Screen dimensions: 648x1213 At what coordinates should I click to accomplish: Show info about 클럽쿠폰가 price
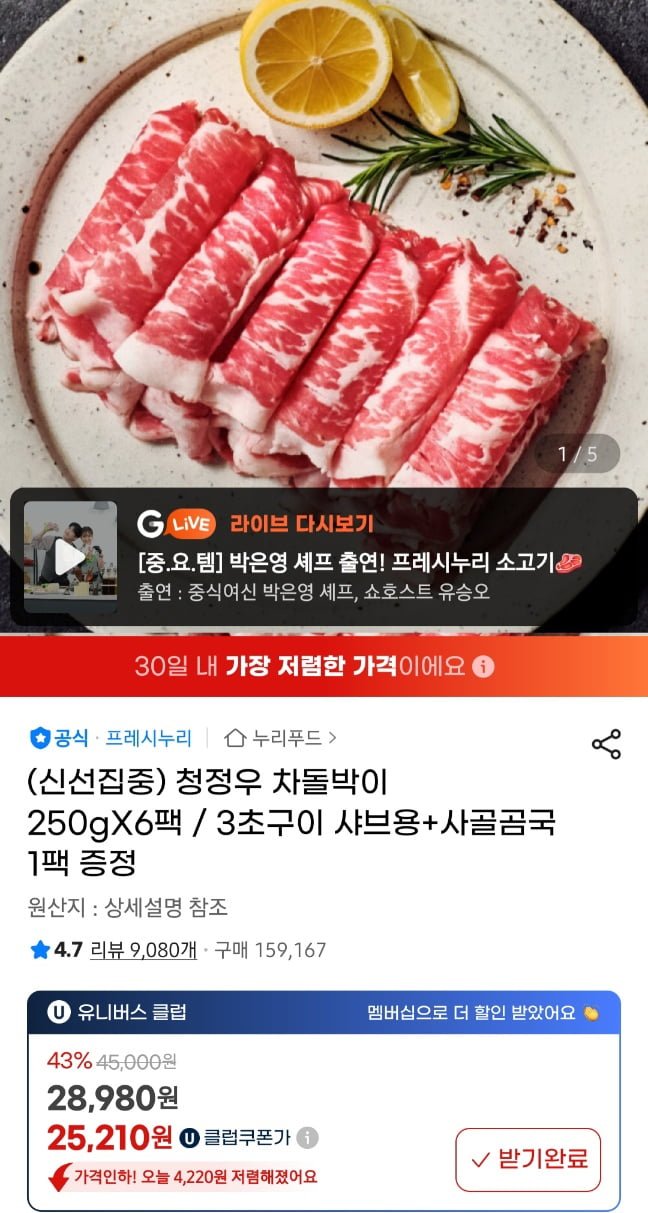click(x=307, y=1137)
